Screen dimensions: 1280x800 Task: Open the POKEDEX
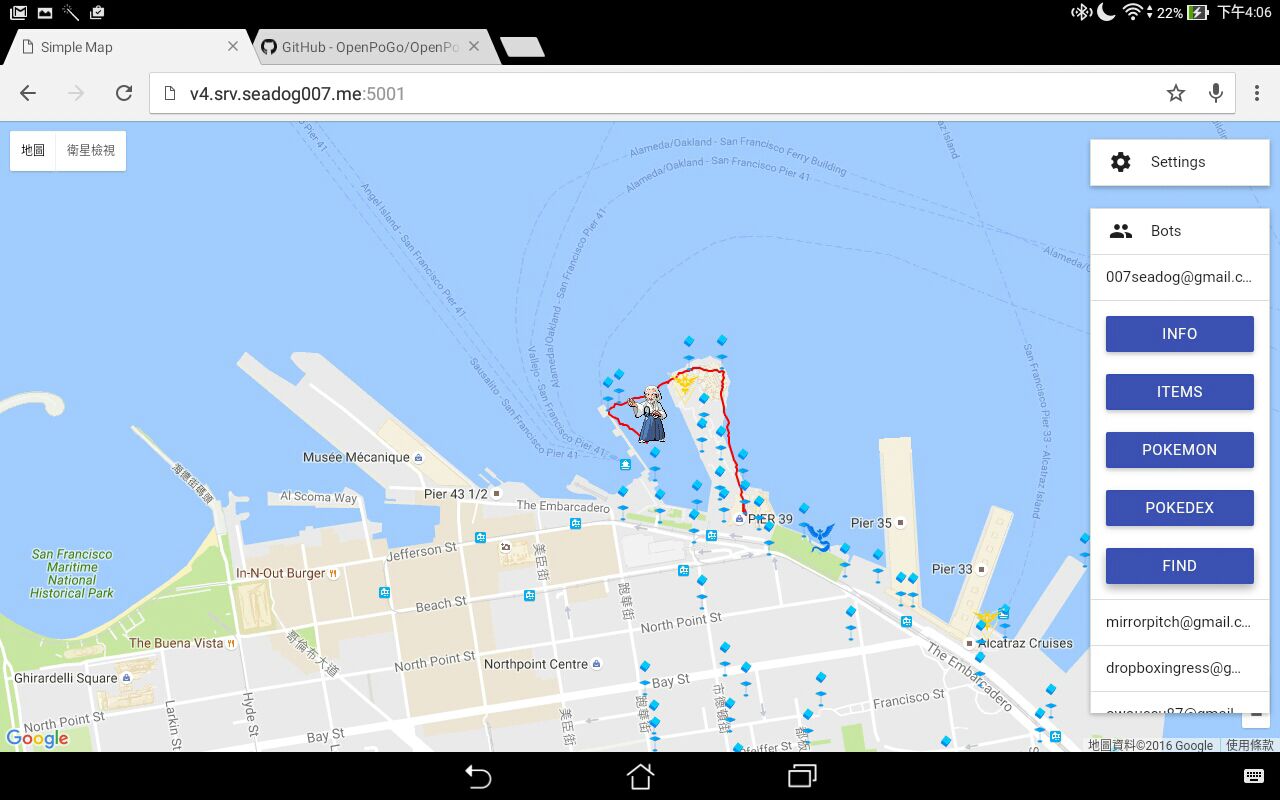1179,508
